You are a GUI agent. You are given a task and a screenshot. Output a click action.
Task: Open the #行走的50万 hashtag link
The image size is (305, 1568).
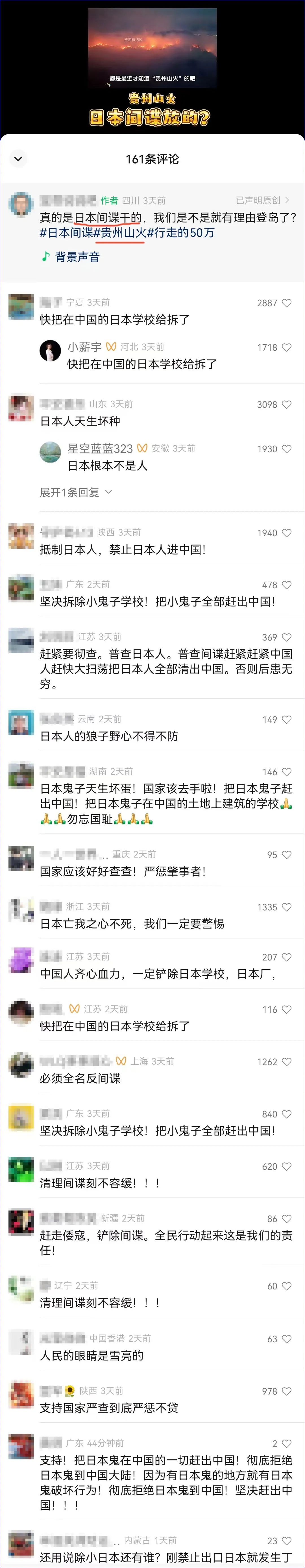[x=180, y=232]
